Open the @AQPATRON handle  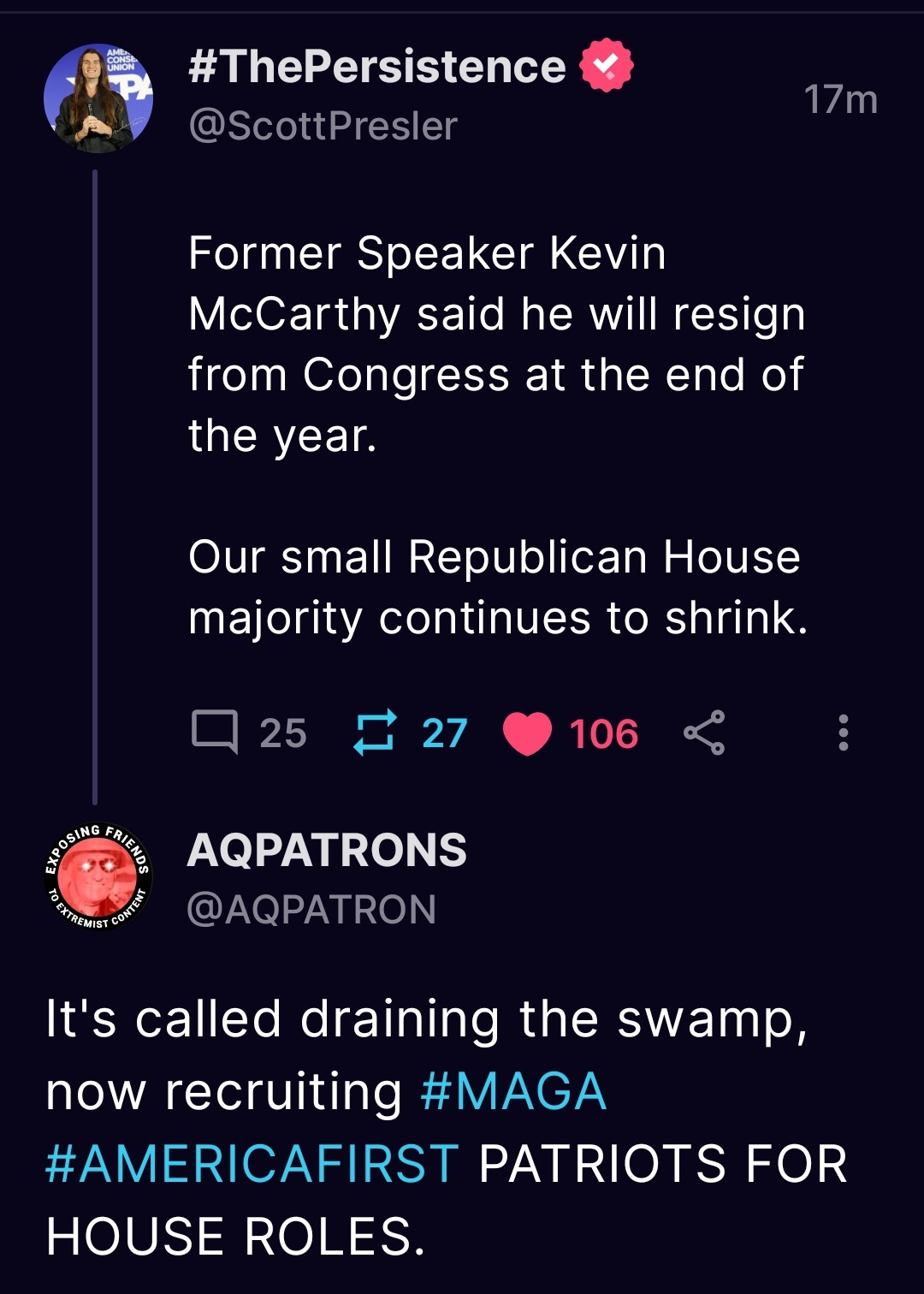click(311, 909)
